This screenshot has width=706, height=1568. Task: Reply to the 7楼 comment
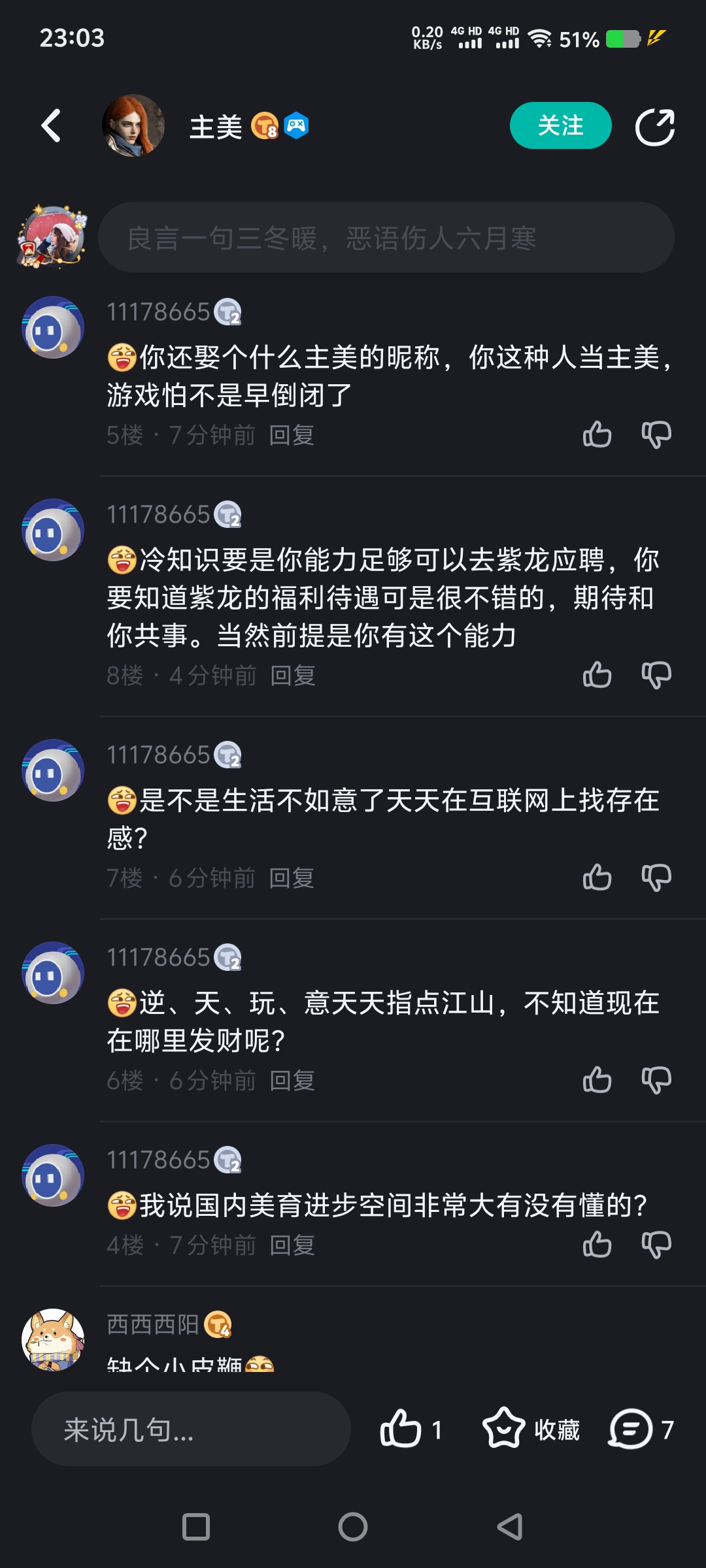292,878
